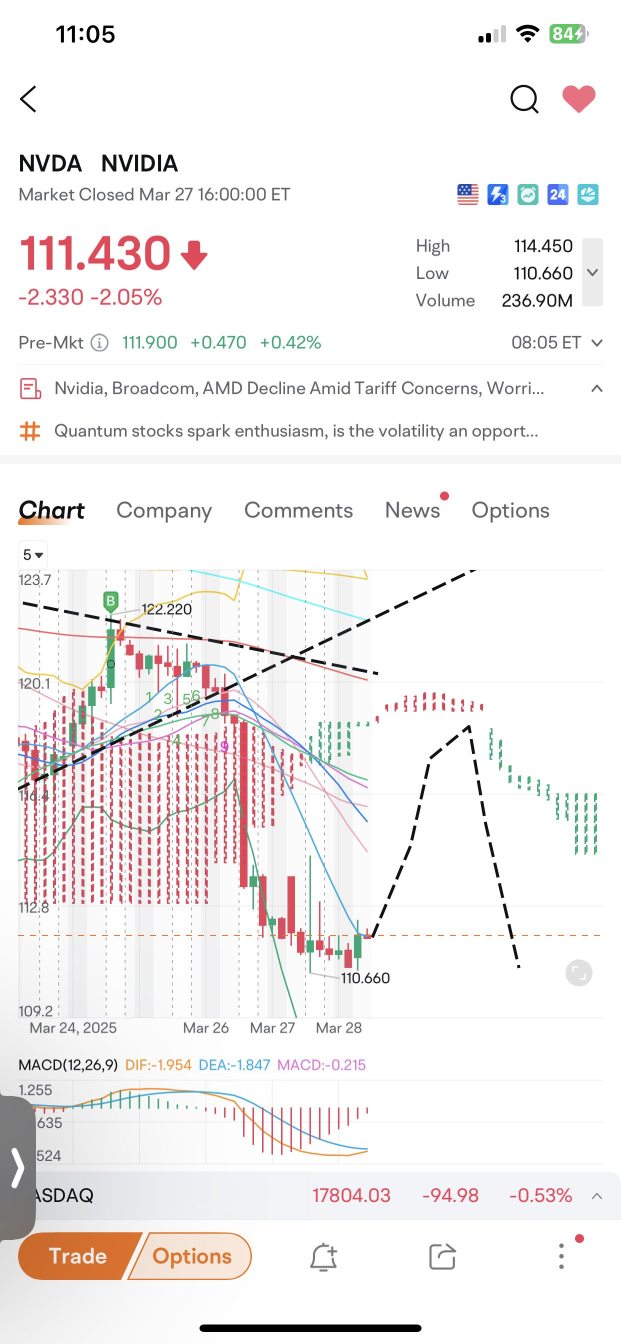Go back using the top-left arrow
This screenshot has height=1344, width=621.
coord(28,99)
